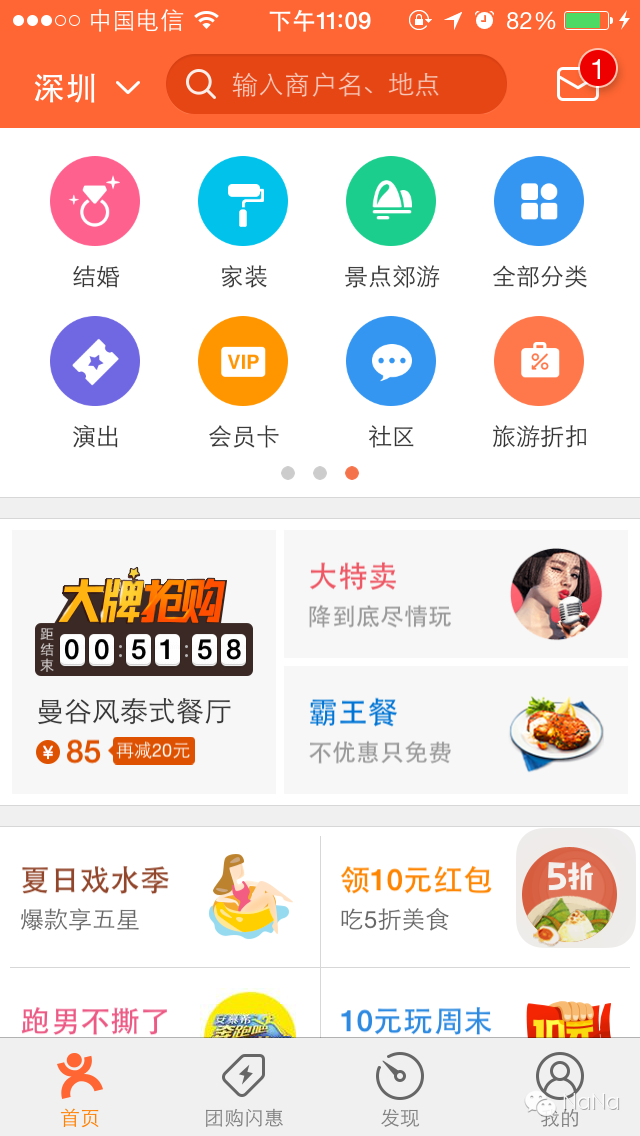The width and height of the screenshot is (640, 1136).
Task: Select the 首页 home tab
Action: click(80, 1089)
